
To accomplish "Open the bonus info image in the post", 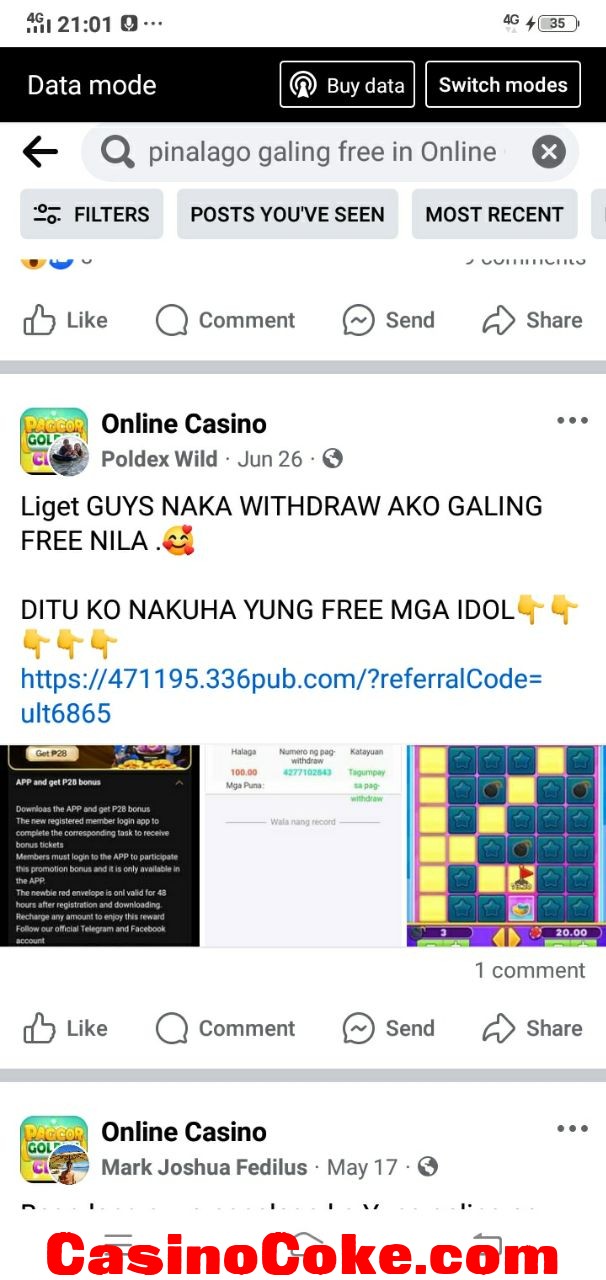I will [x=100, y=845].
